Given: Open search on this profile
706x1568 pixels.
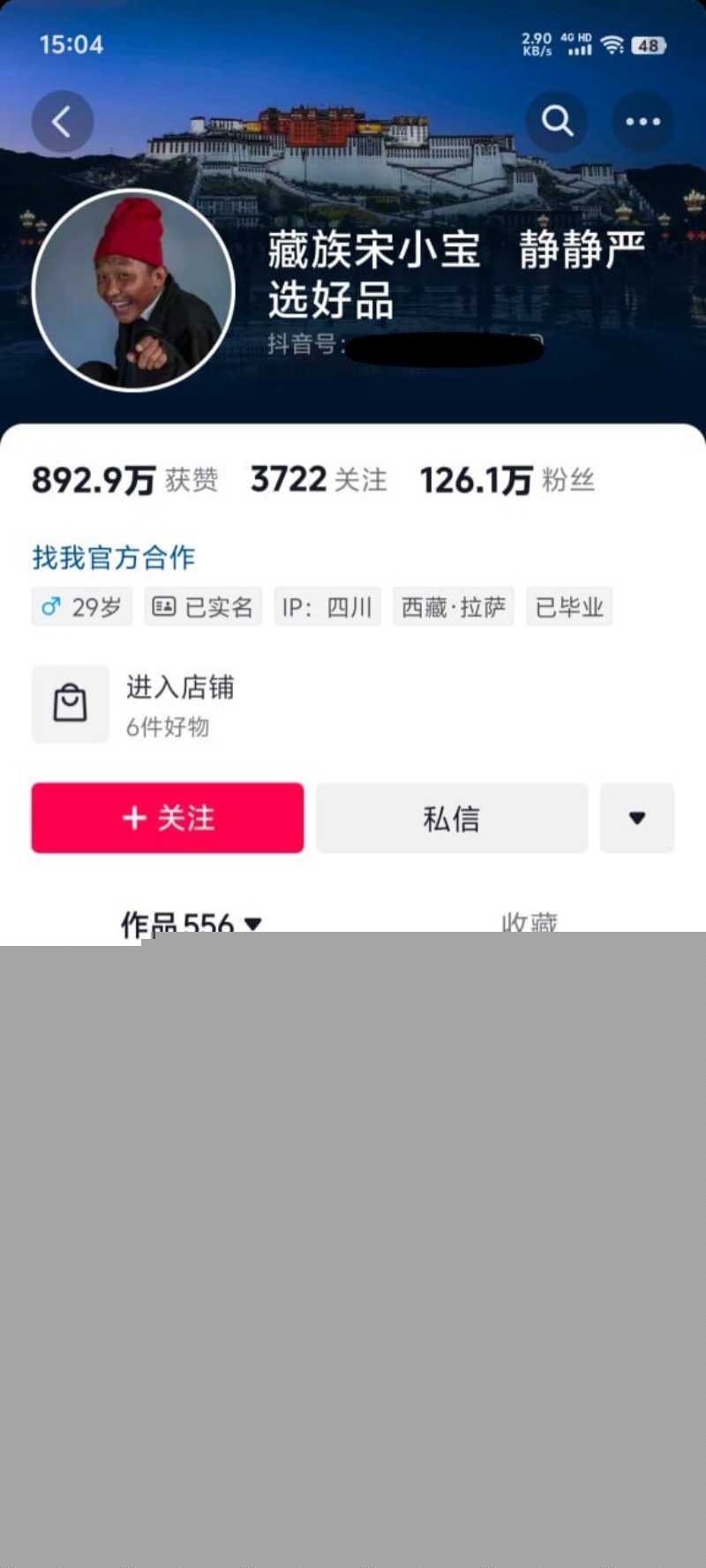Looking at the screenshot, I should 557,122.
